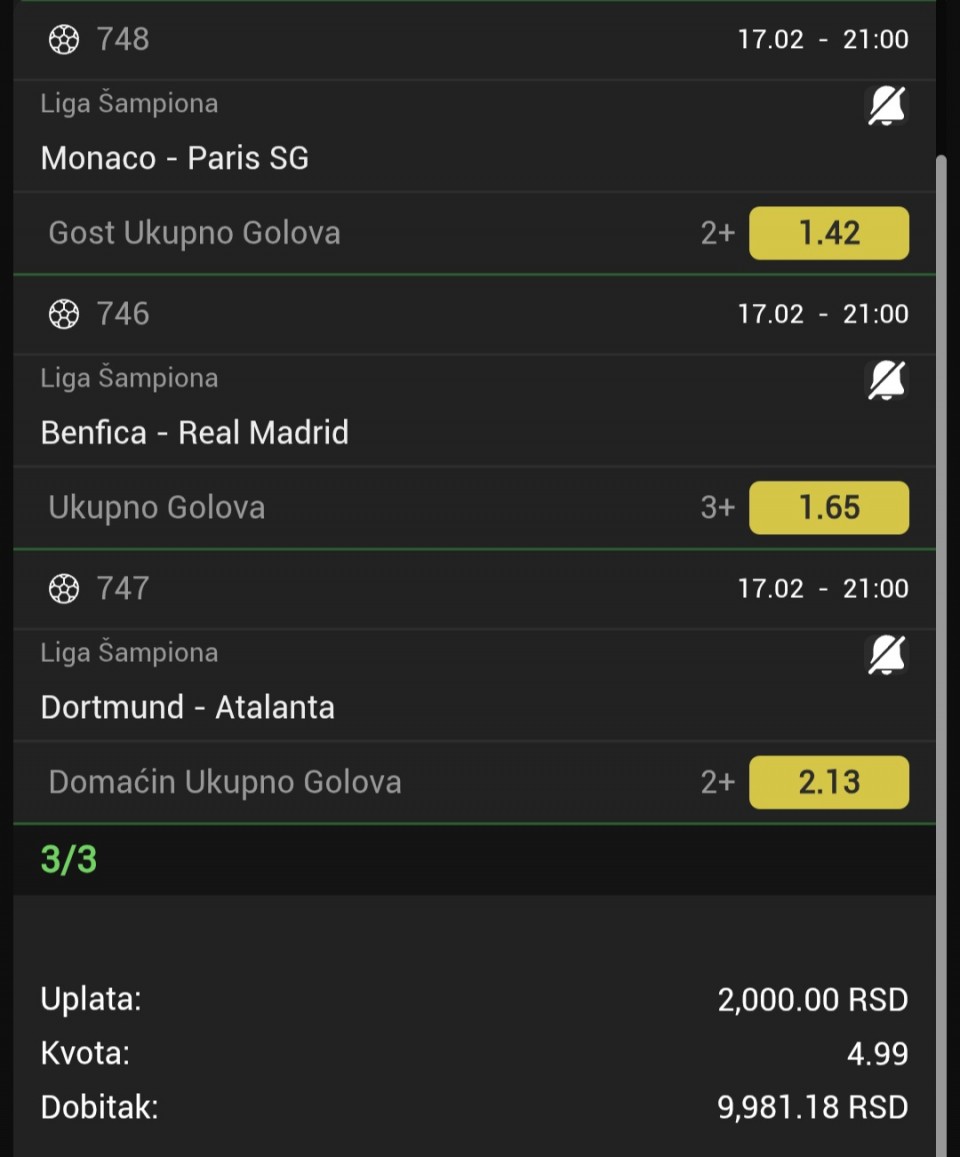Tap the 1.42 odds button
This screenshot has width=960, height=1157.
829,233
